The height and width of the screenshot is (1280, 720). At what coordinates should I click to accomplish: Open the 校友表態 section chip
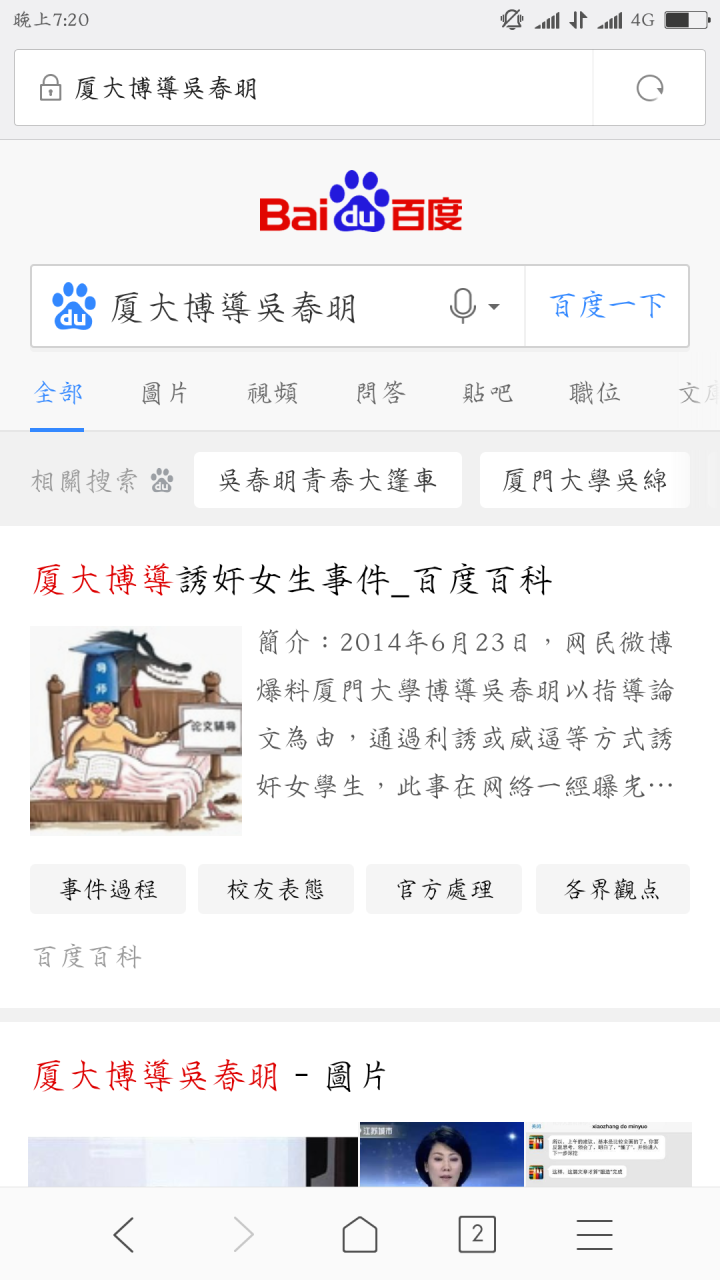[276, 889]
